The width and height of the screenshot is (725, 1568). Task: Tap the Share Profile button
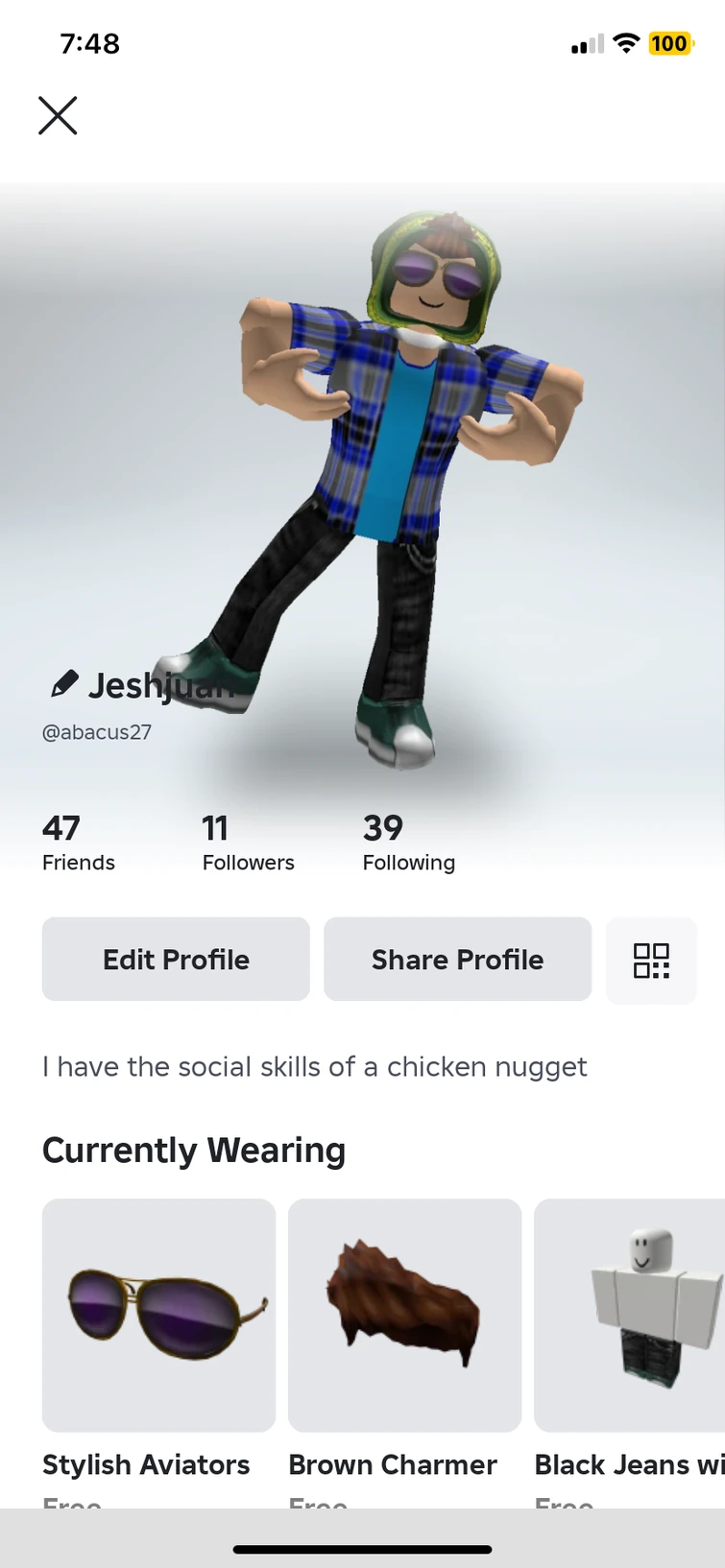[457, 959]
